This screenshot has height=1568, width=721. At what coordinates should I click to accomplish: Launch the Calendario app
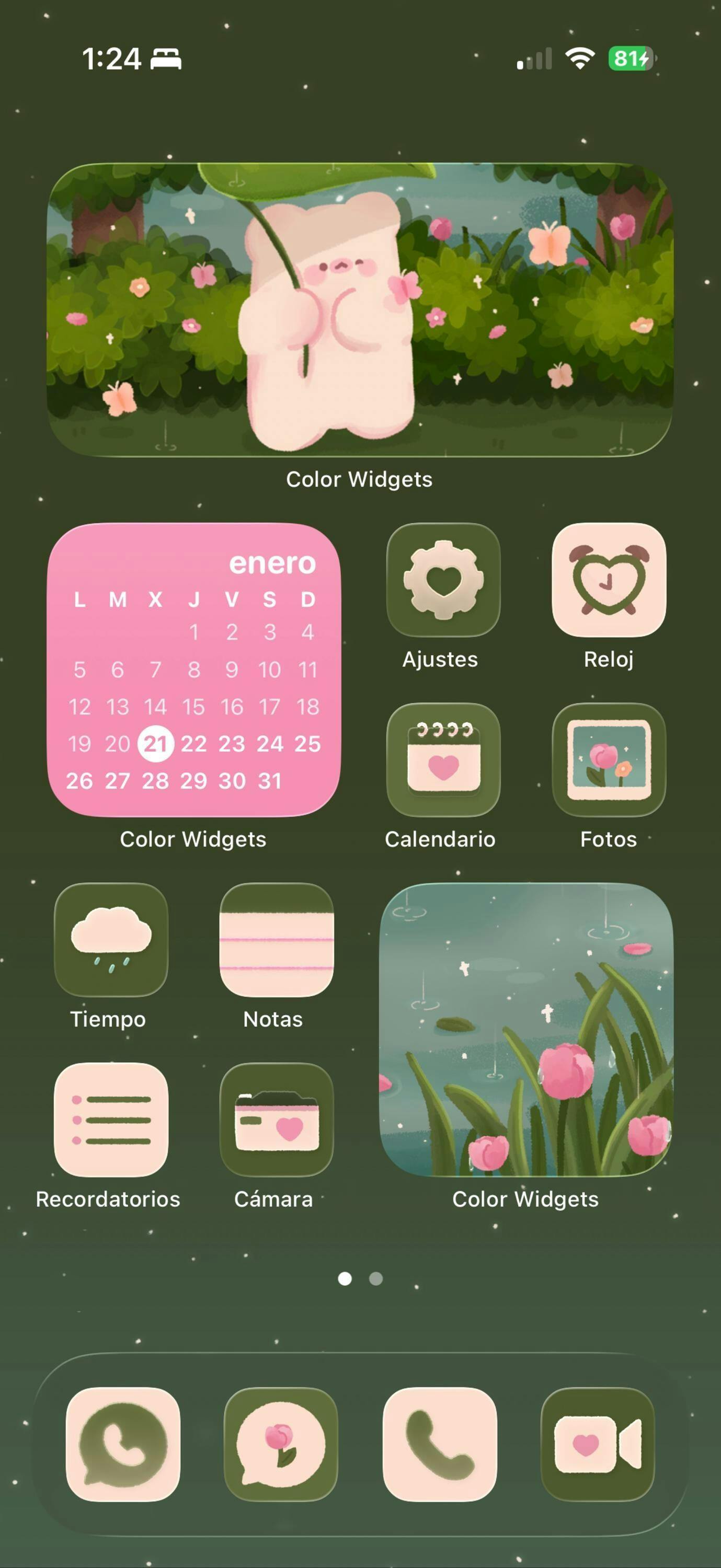tap(443, 759)
